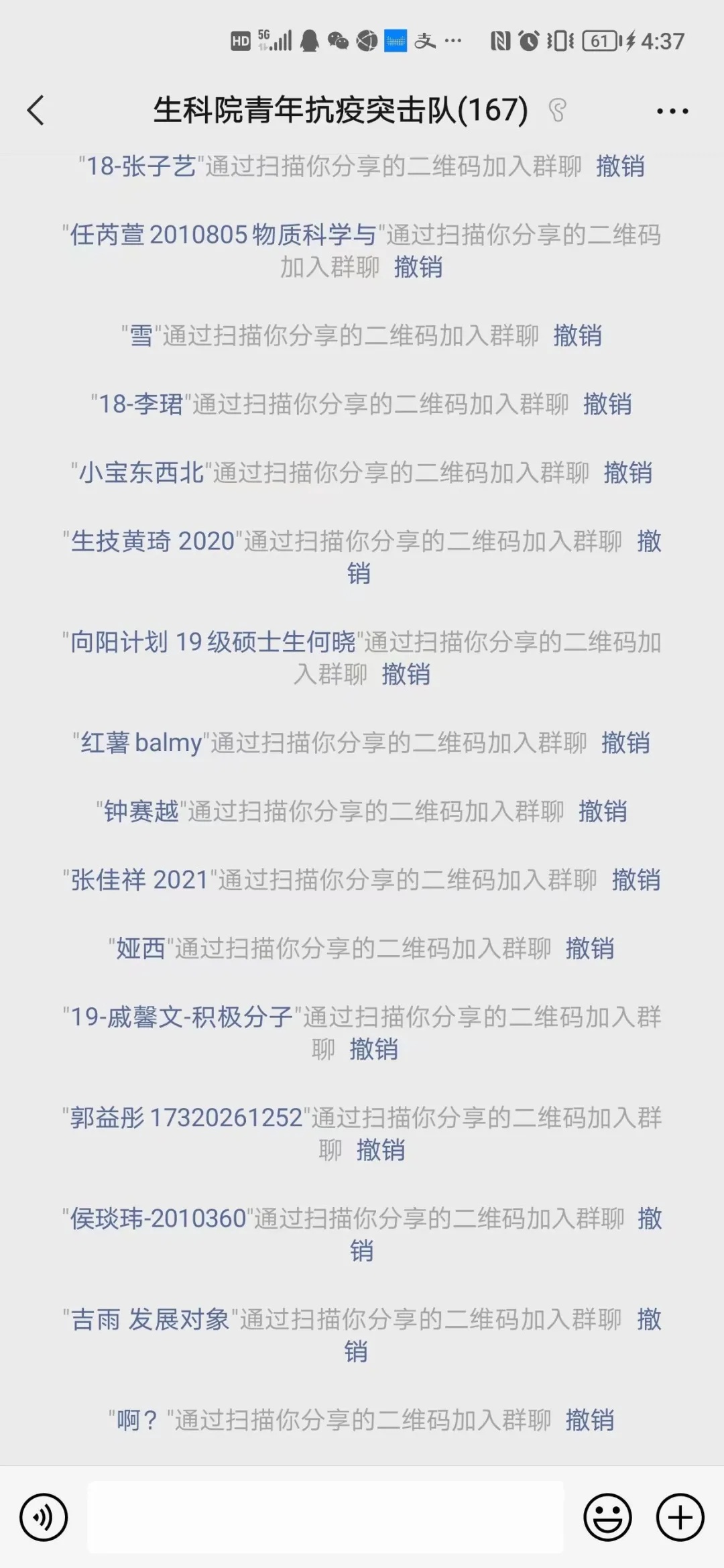Revoke "18-李珺" joining the group

[607, 404]
